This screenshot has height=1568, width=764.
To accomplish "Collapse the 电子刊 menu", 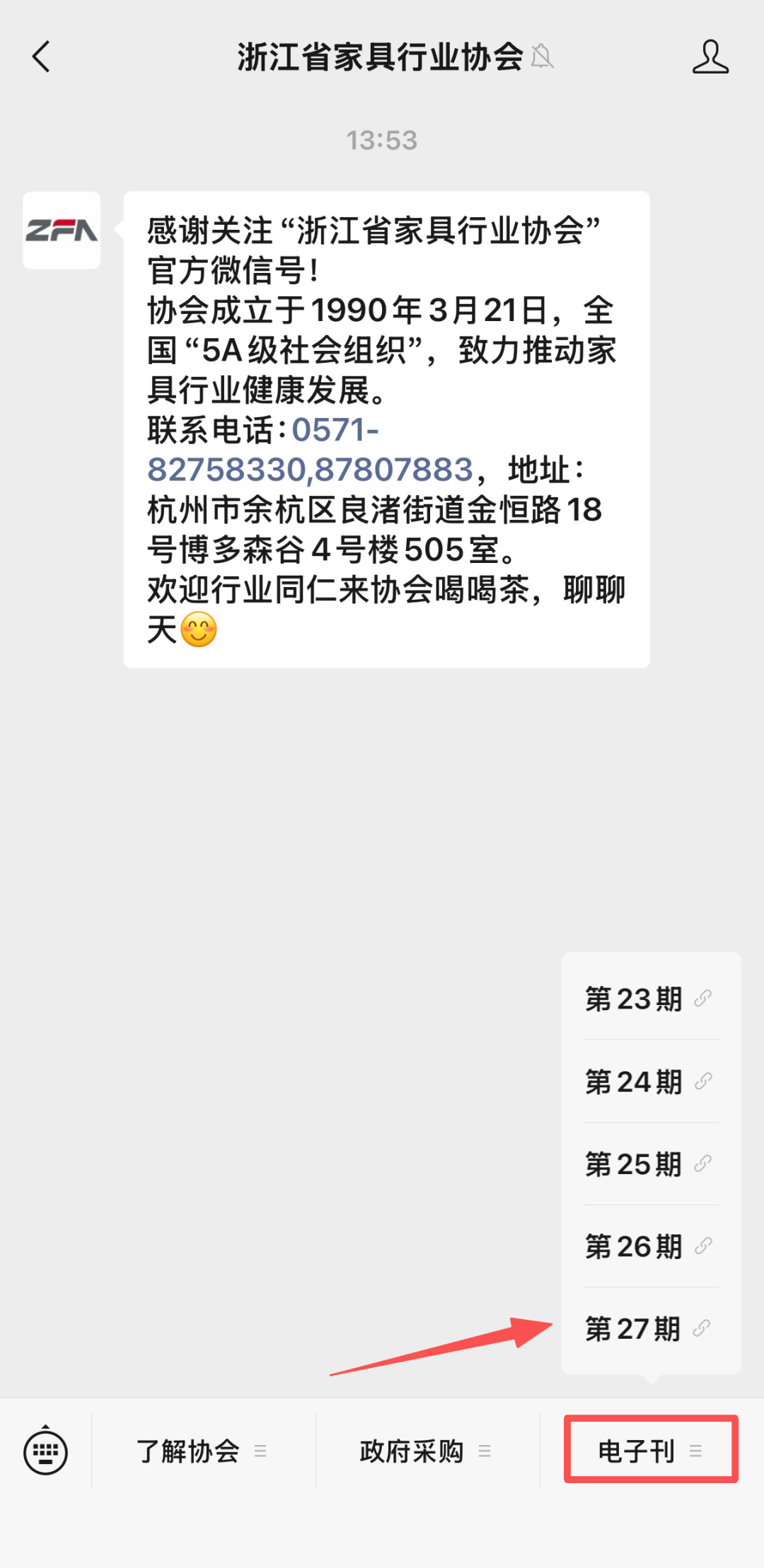I will click(x=650, y=1451).
